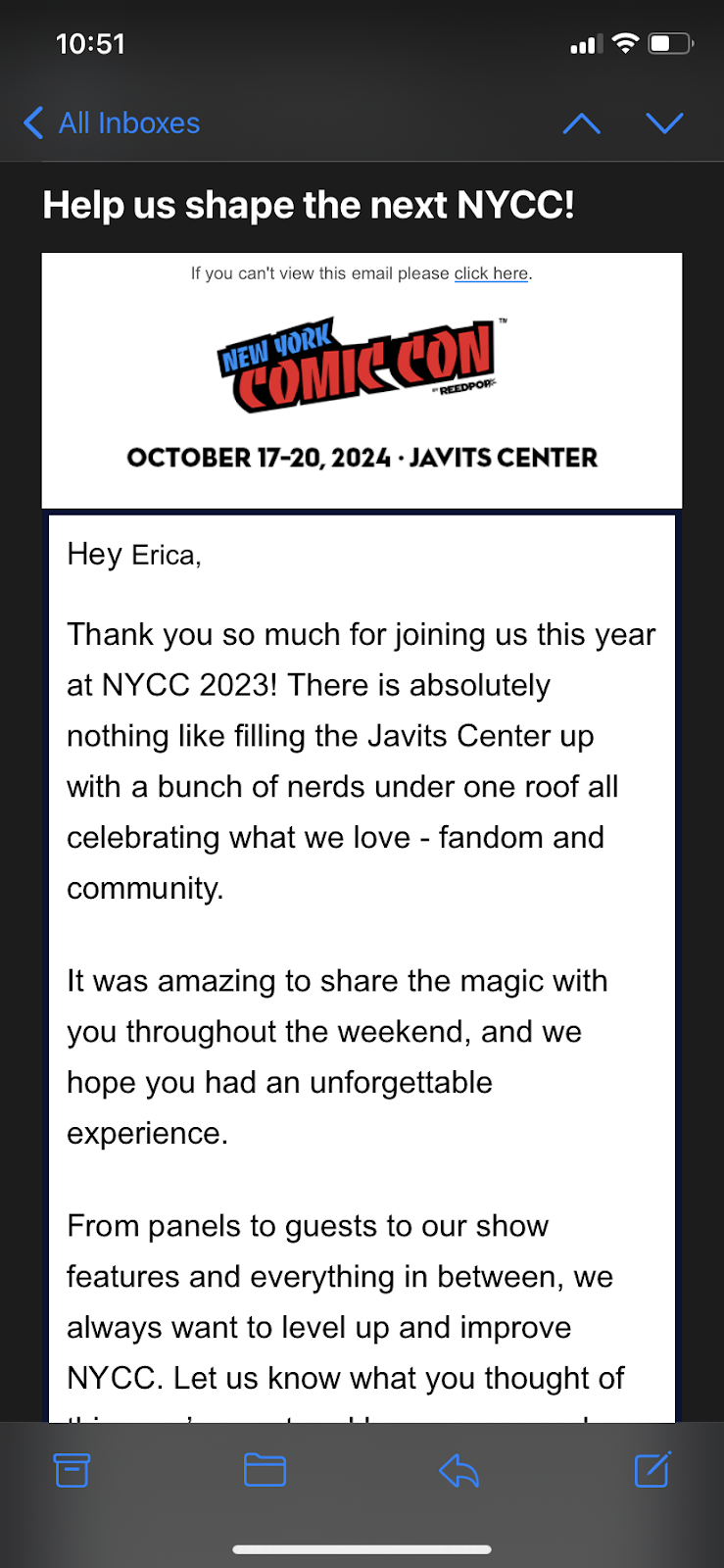724x1568 pixels.
Task: Reply to this email
Action: (459, 1470)
